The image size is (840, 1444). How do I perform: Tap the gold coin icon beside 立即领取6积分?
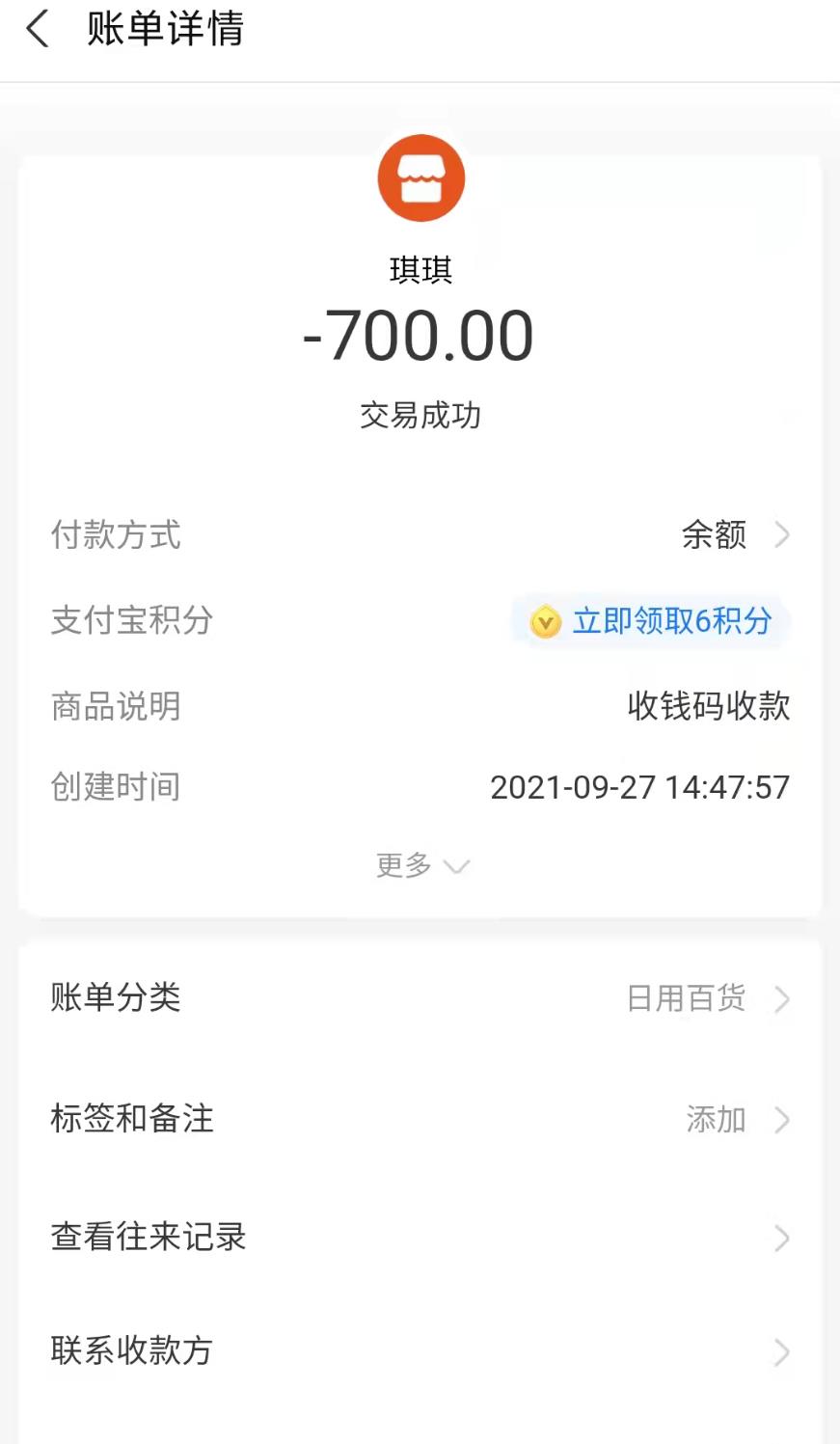(x=545, y=622)
